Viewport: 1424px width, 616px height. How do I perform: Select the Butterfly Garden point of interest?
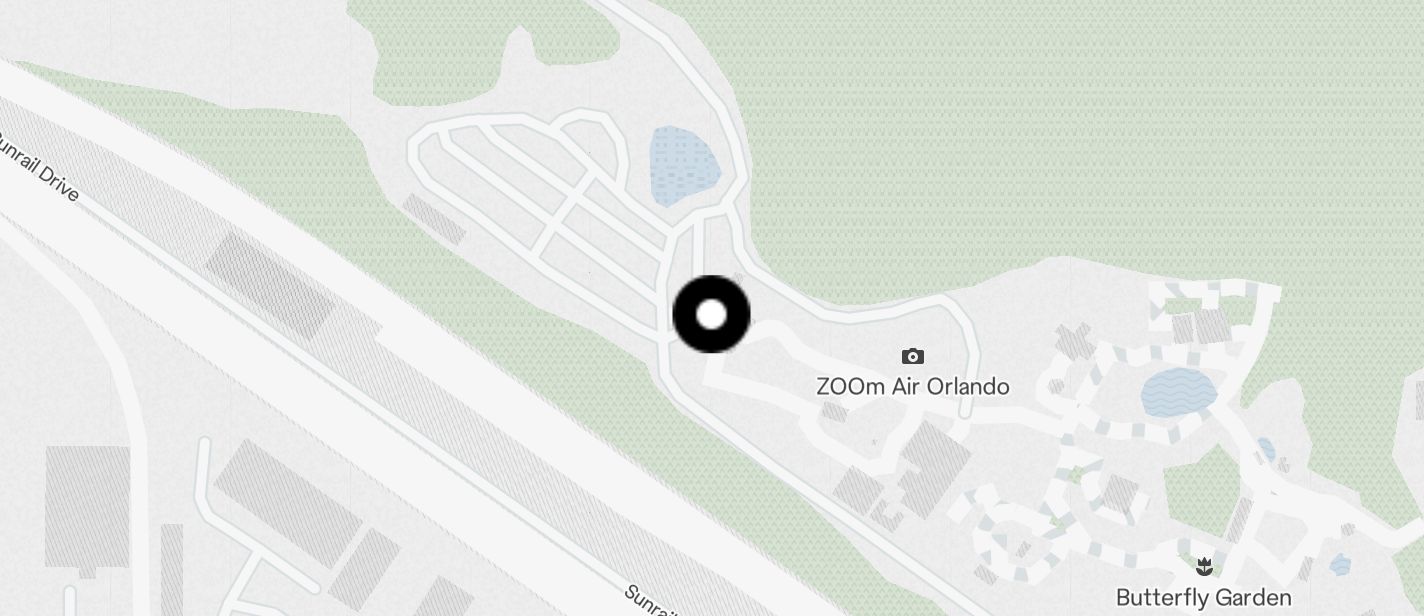coord(1203,568)
